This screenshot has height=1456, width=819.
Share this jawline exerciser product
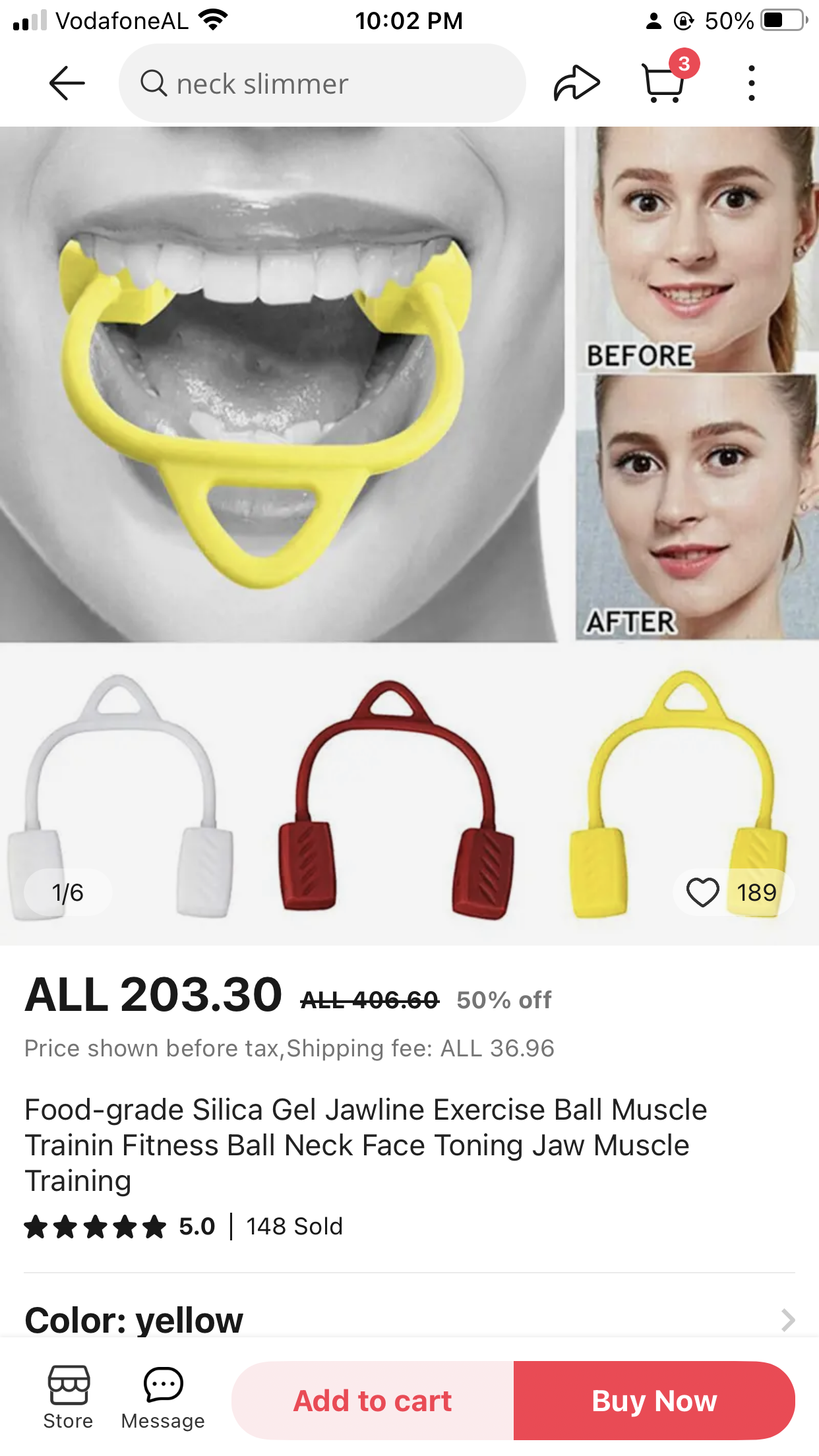coord(576,84)
